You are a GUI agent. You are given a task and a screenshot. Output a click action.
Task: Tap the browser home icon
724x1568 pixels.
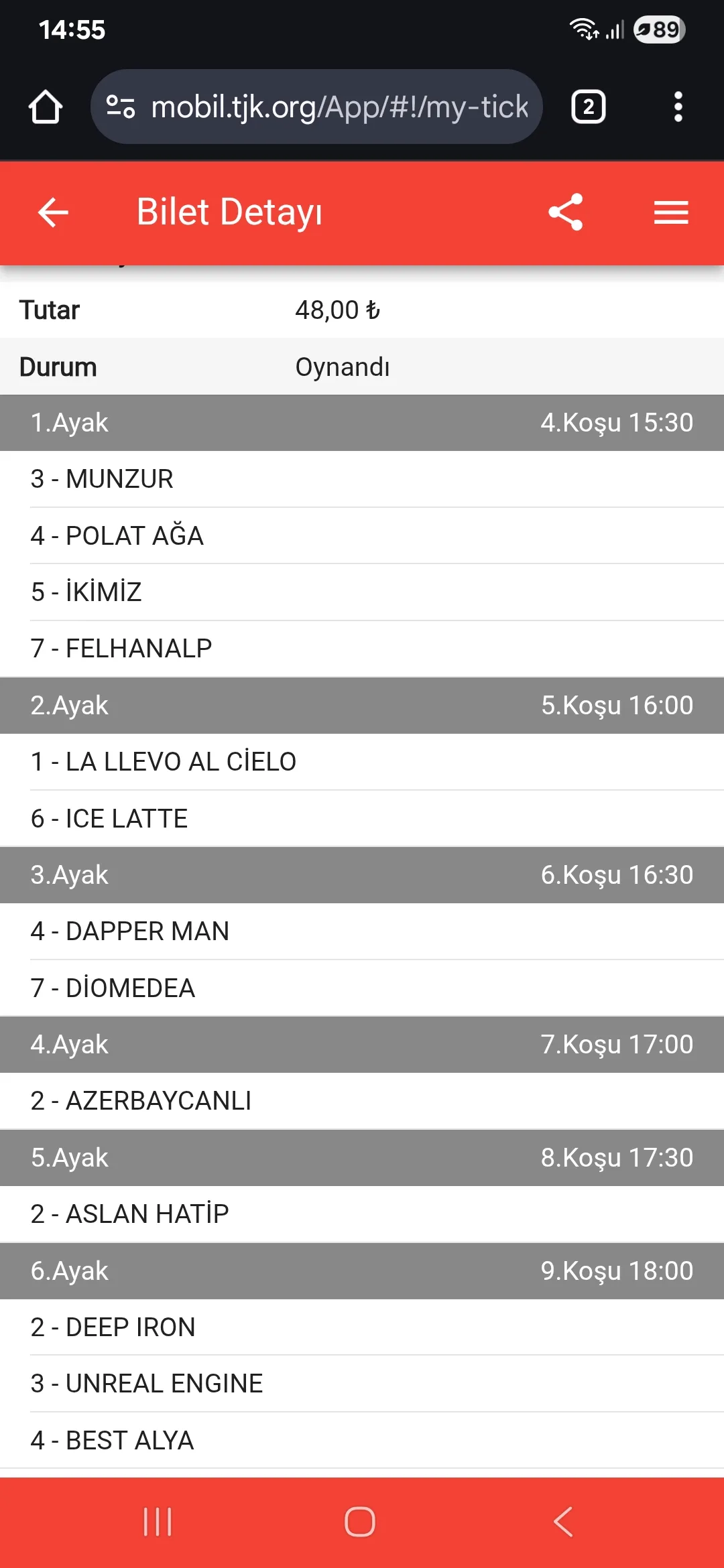point(46,107)
